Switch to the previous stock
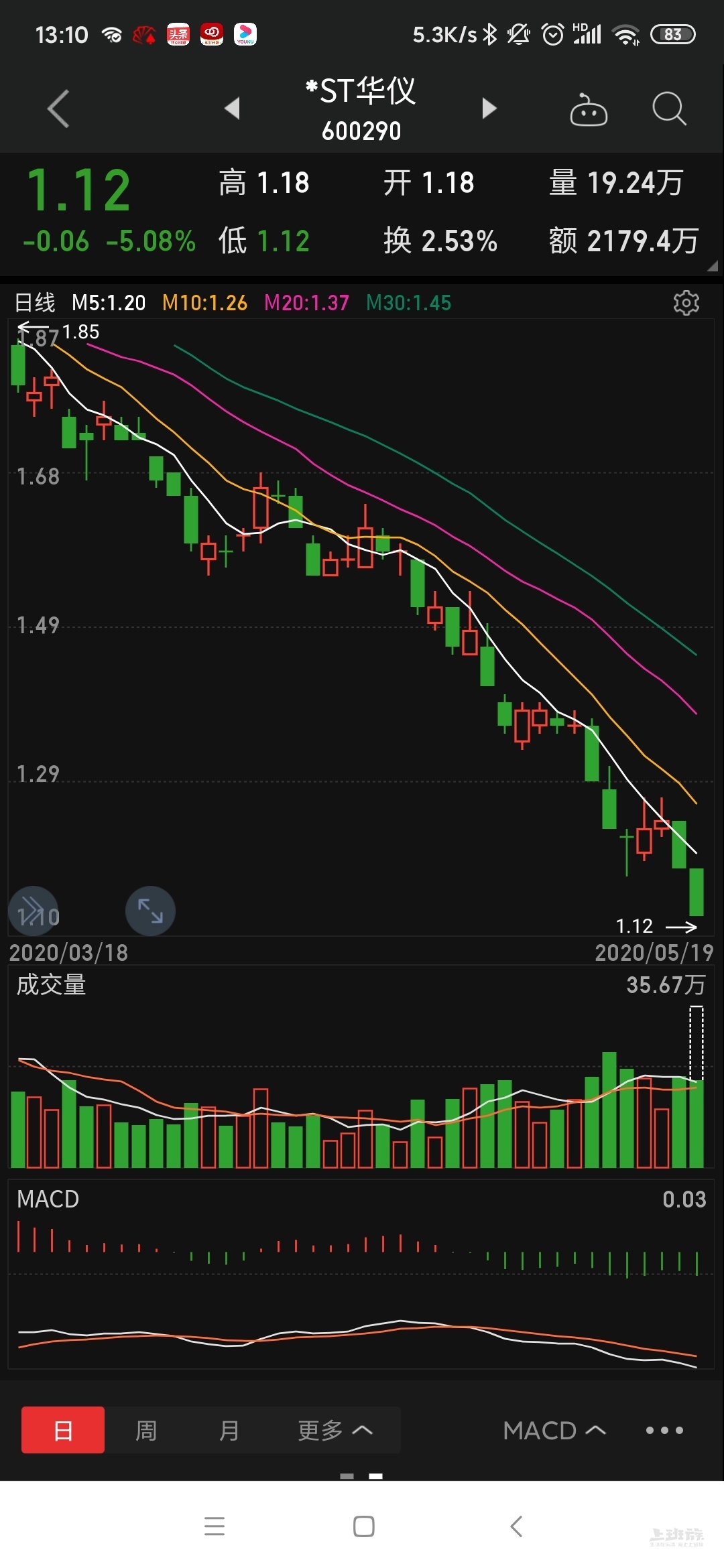 pos(232,108)
